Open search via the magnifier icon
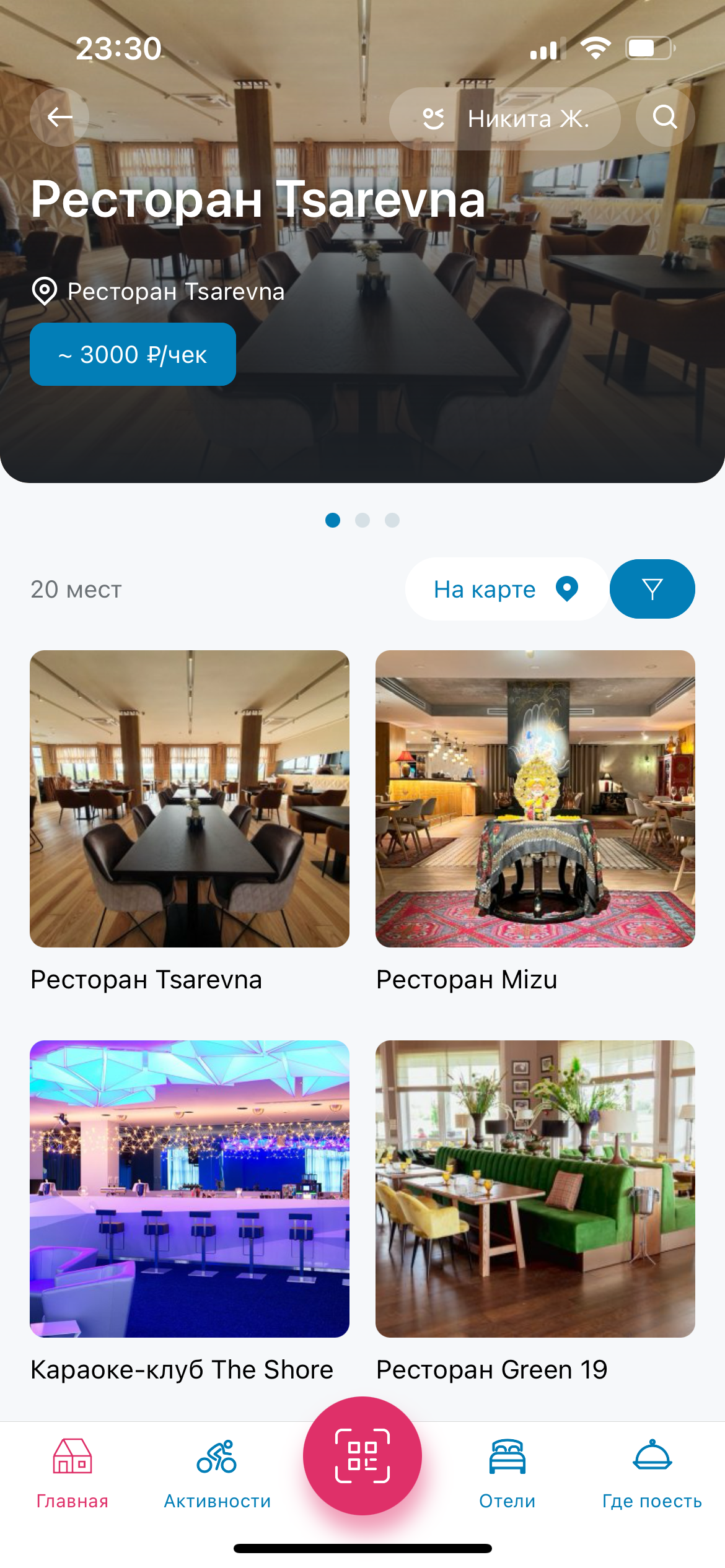 666,118
